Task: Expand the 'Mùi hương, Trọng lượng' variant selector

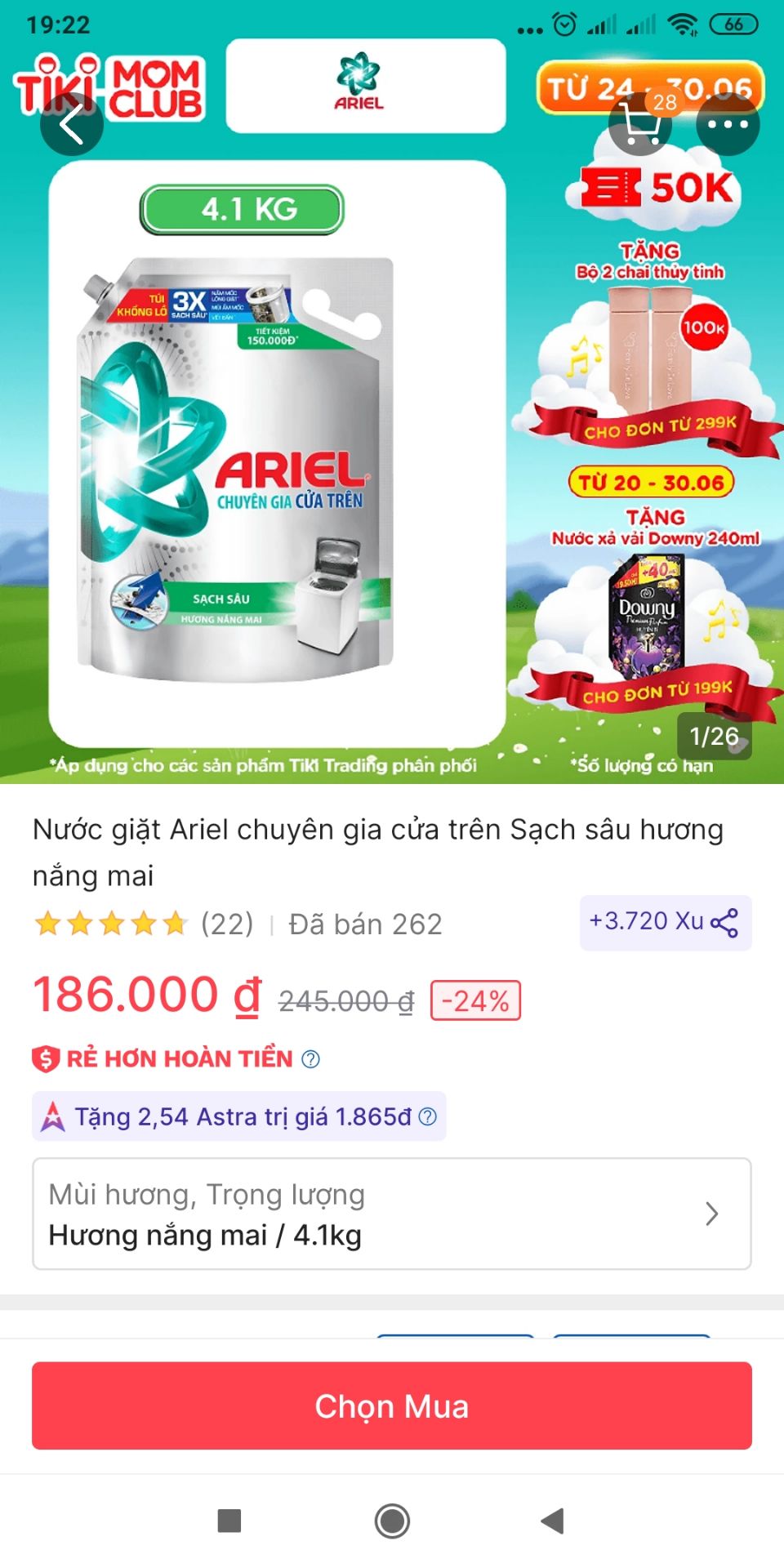Action: (392, 1215)
